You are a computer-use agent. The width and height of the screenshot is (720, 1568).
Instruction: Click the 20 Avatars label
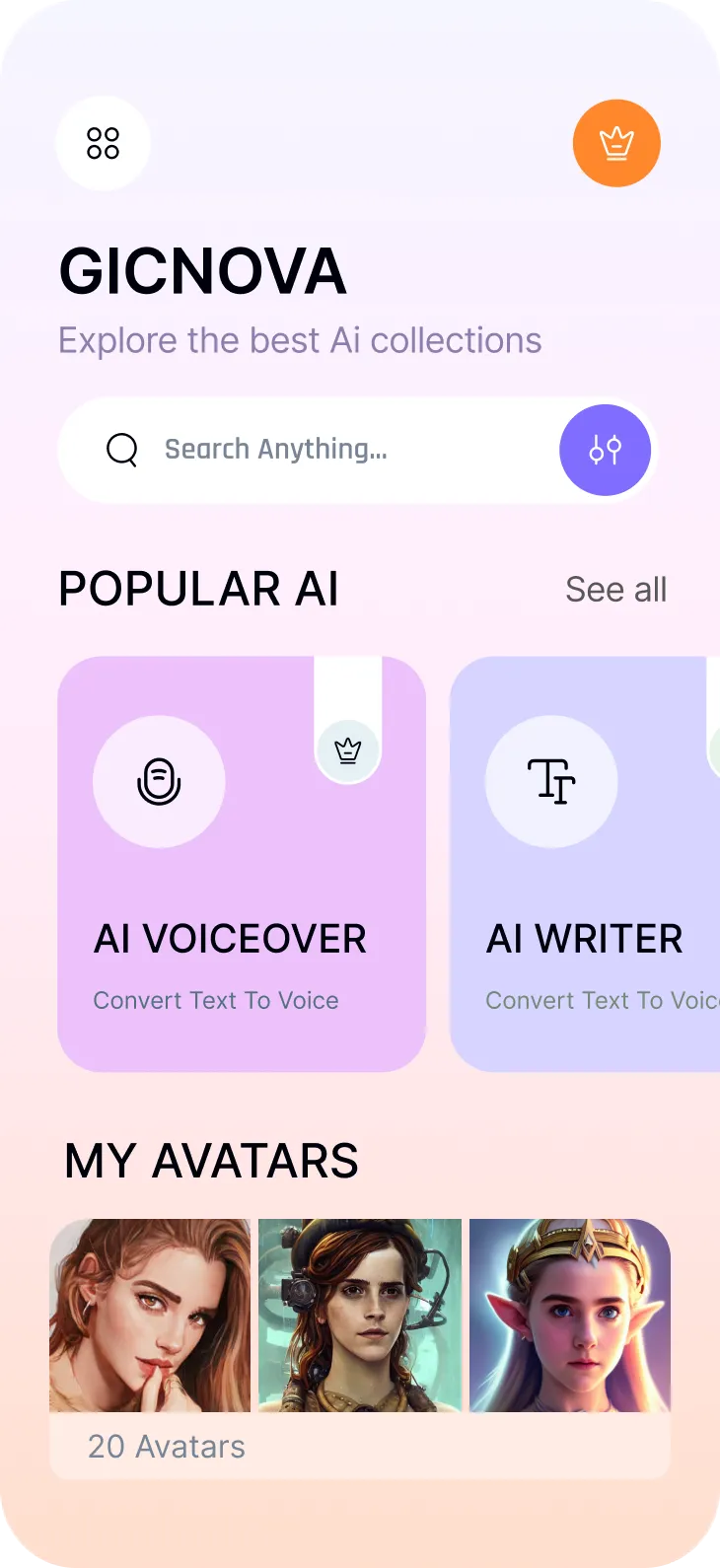[x=166, y=1447]
